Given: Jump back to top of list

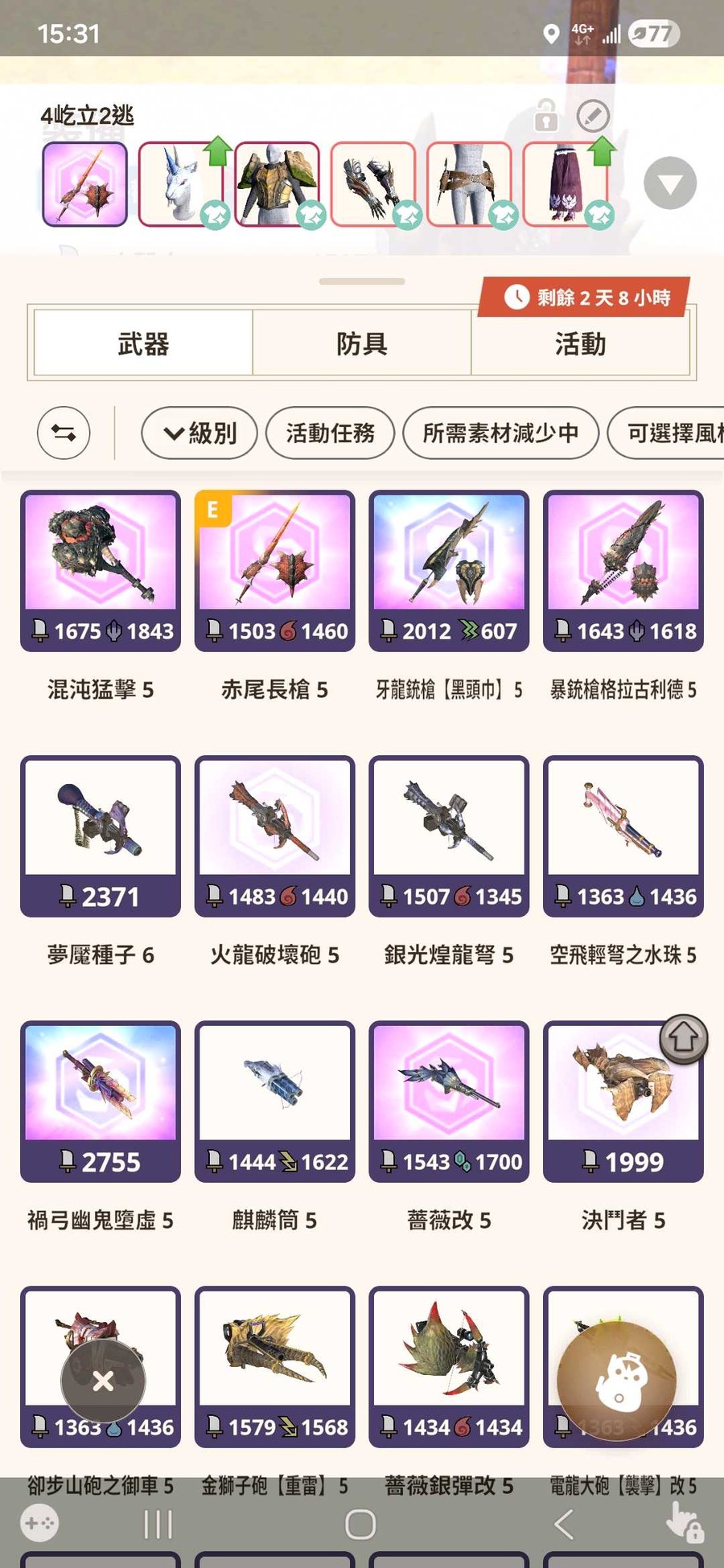Looking at the screenshot, I should click(x=684, y=1038).
